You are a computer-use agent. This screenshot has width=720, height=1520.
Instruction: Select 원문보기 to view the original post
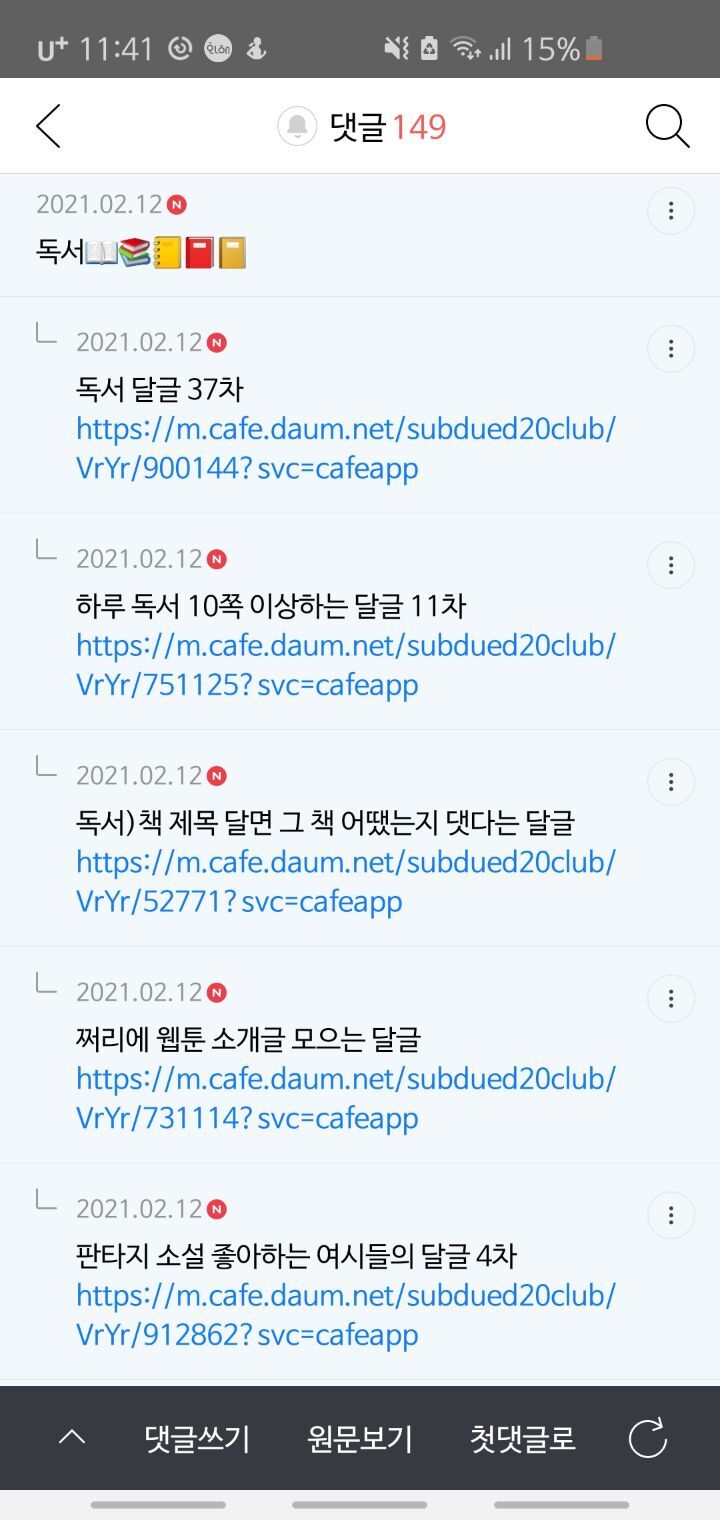pos(360,1439)
